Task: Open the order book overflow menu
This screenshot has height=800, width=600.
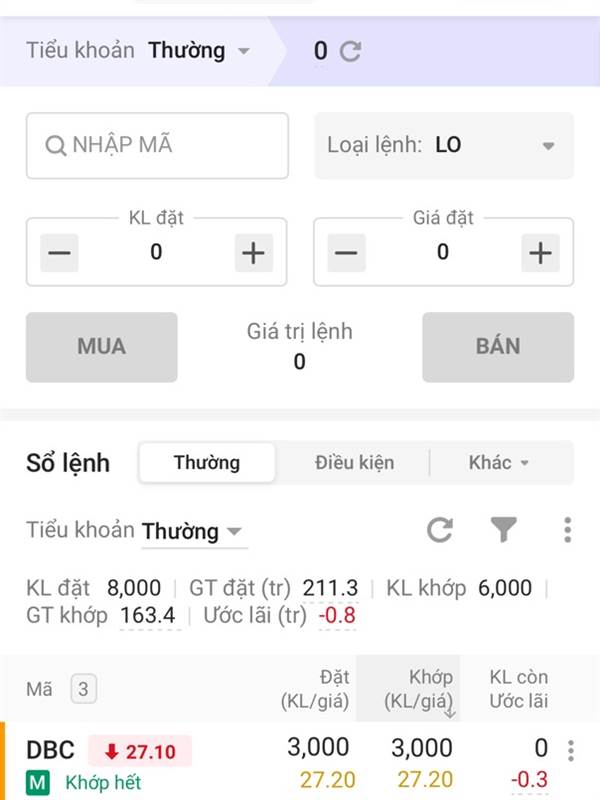Action: click(x=567, y=530)
